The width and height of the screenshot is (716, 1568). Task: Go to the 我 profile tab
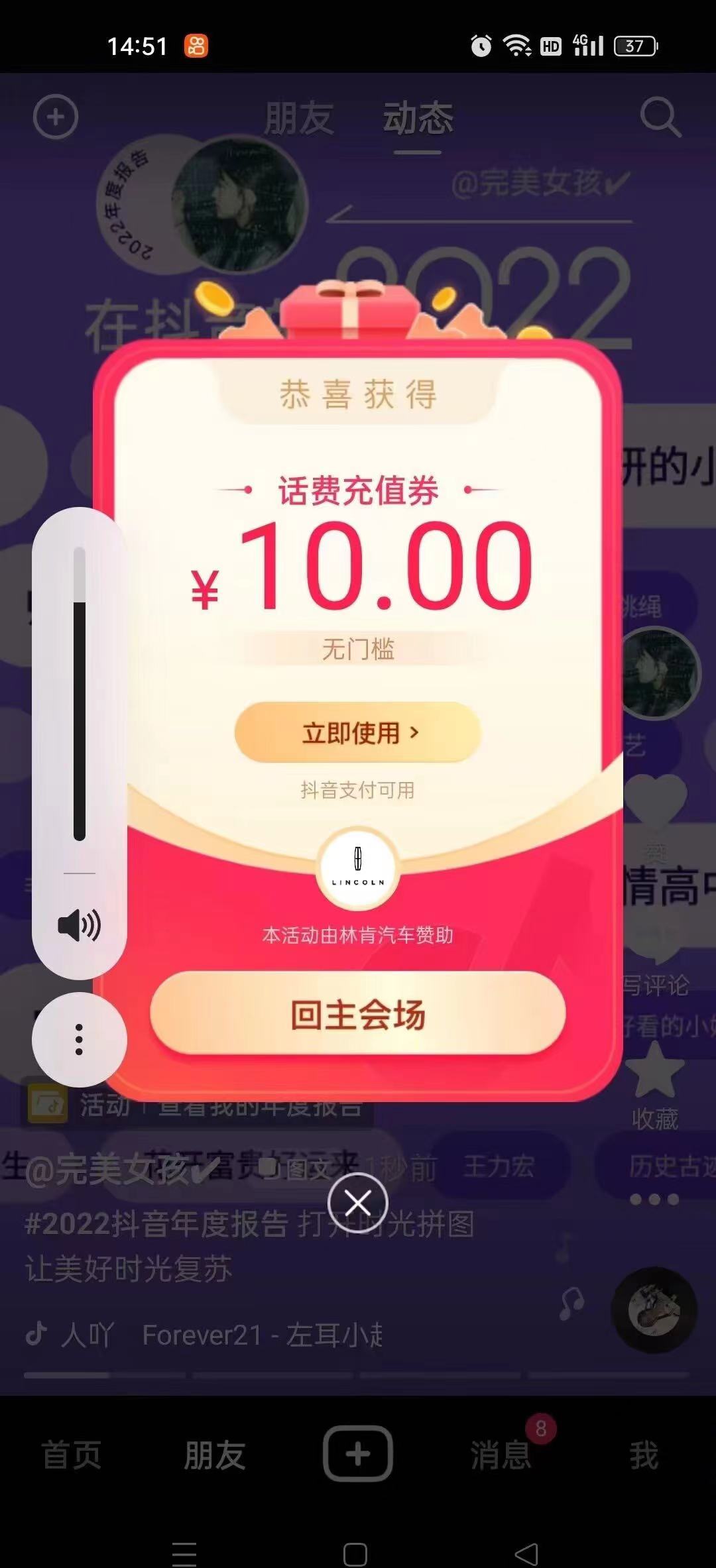[x=643, y=1455]
